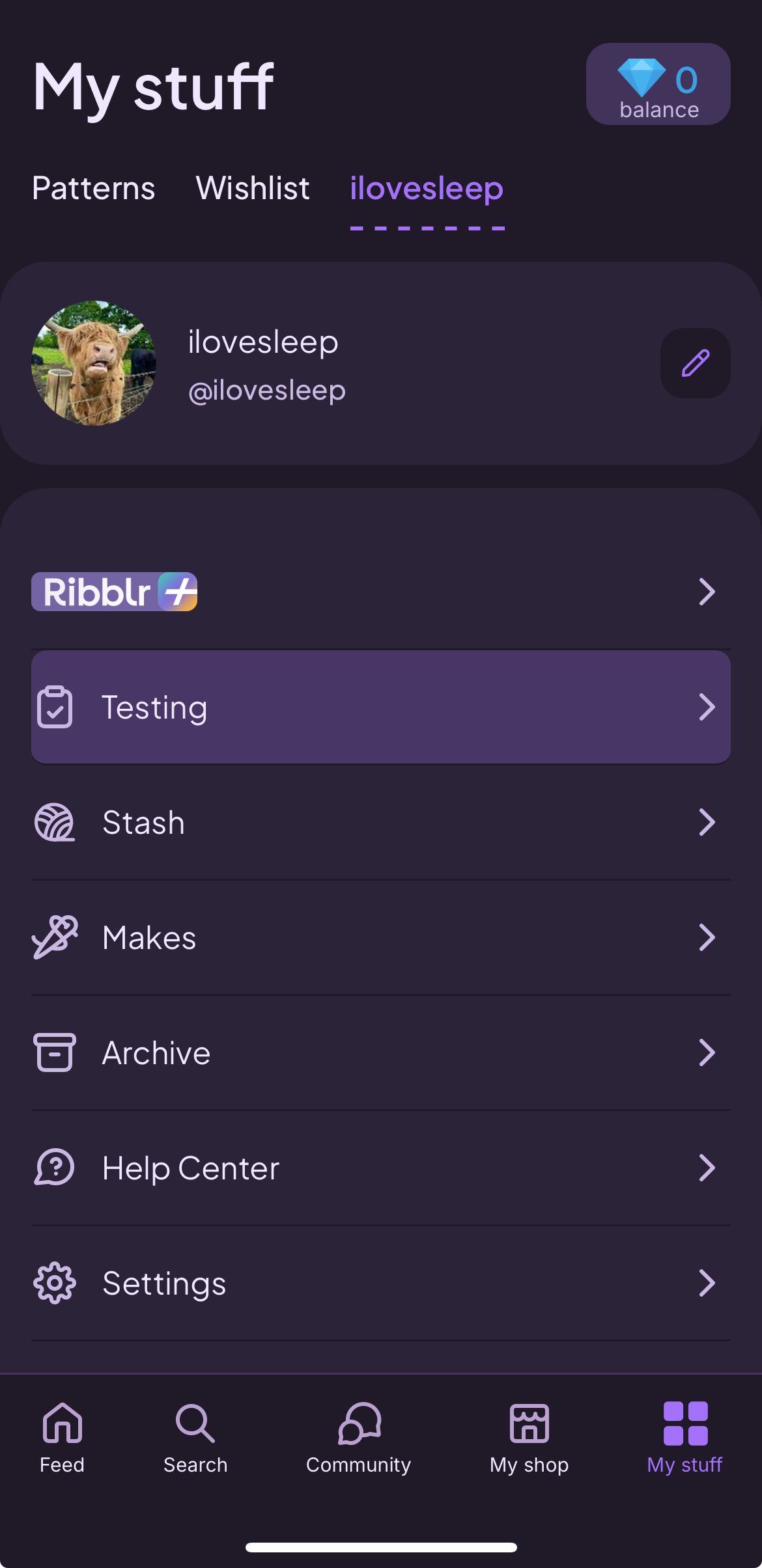Open the Testing section
This screenshot has height=1568, width=762.
(380, 707)
